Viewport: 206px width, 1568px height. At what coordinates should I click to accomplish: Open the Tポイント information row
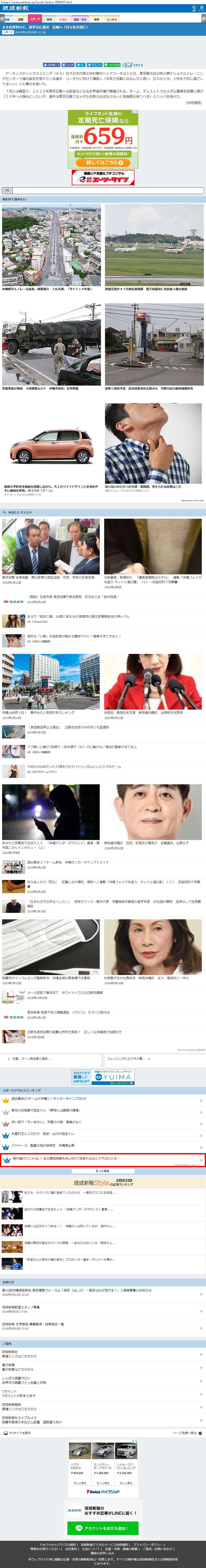103,1394
